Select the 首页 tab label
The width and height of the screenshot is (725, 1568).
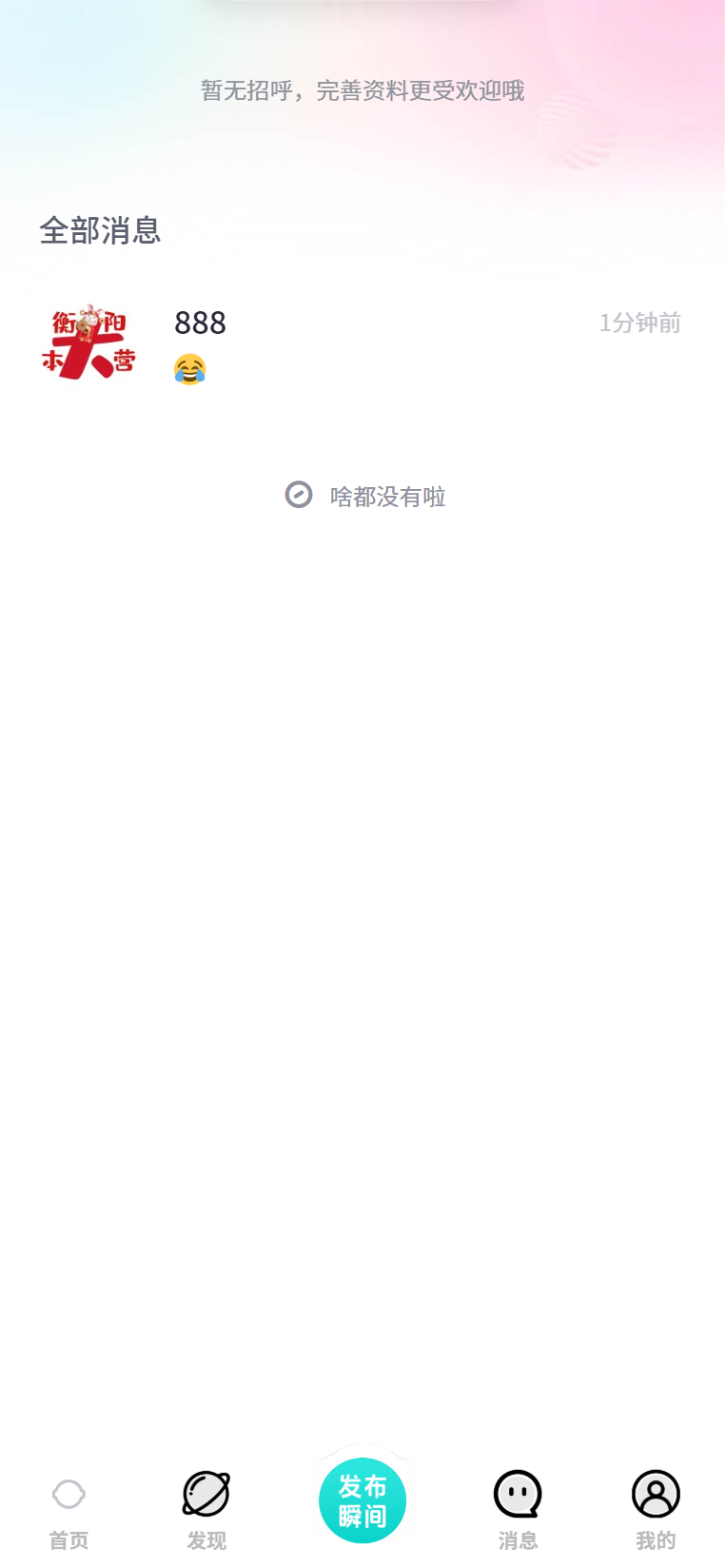(x=69, y=1539)
